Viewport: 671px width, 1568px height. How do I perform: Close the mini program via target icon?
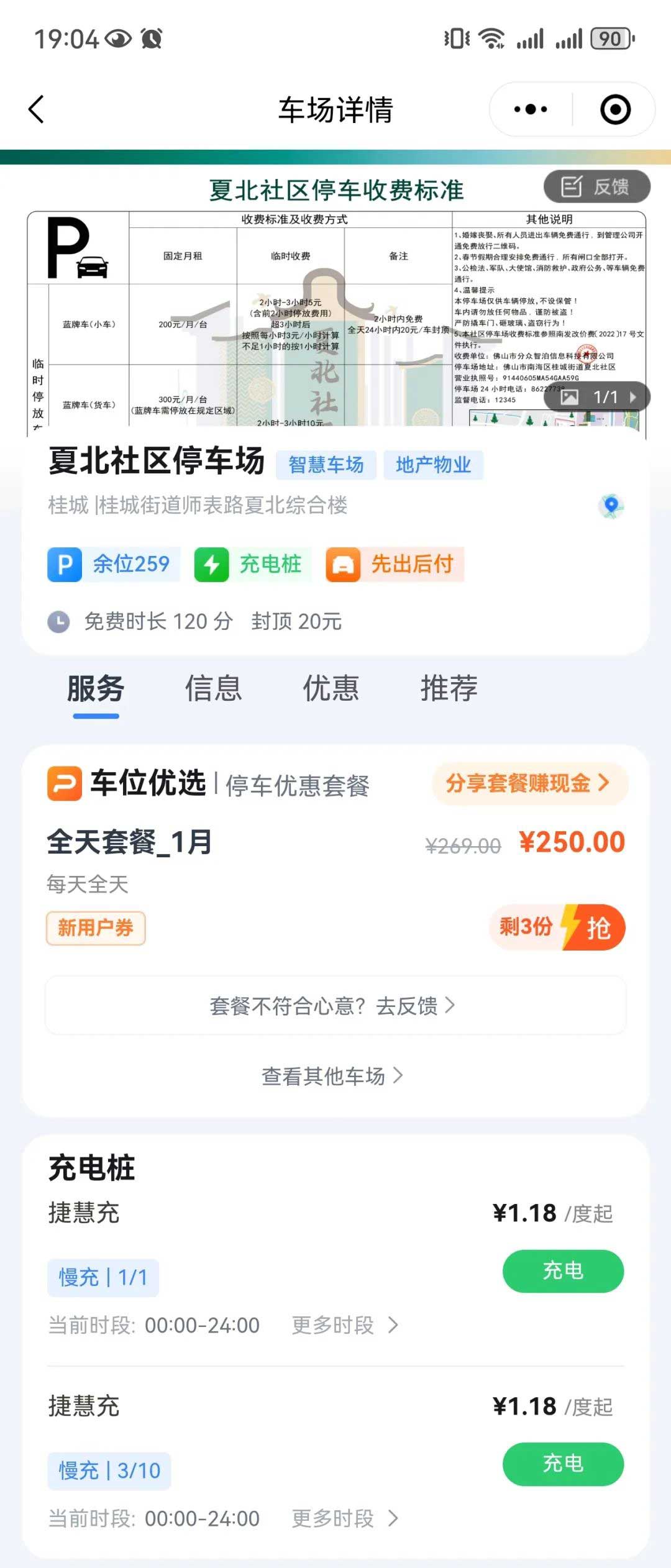tap(615, 110)
